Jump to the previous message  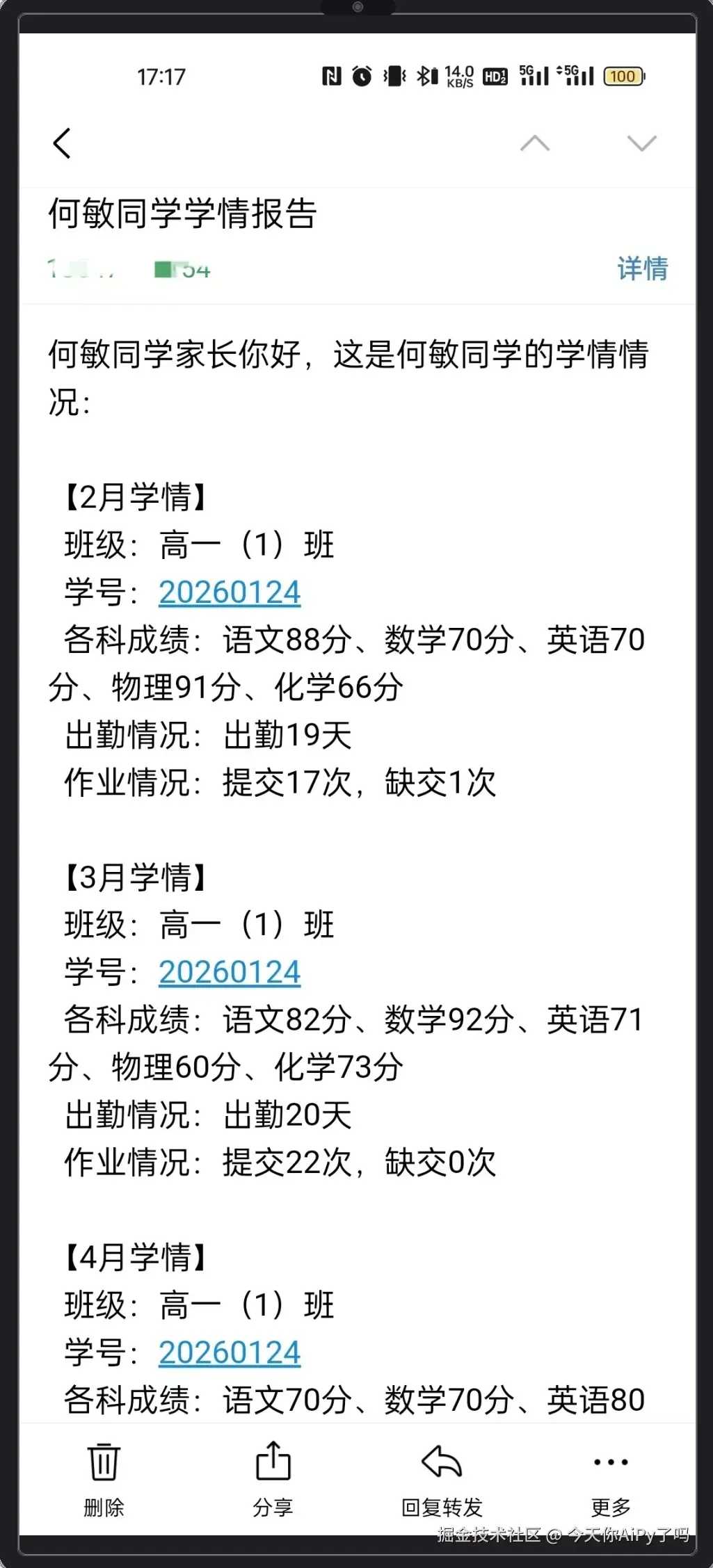pyautogui.click(x=535, y=143)
